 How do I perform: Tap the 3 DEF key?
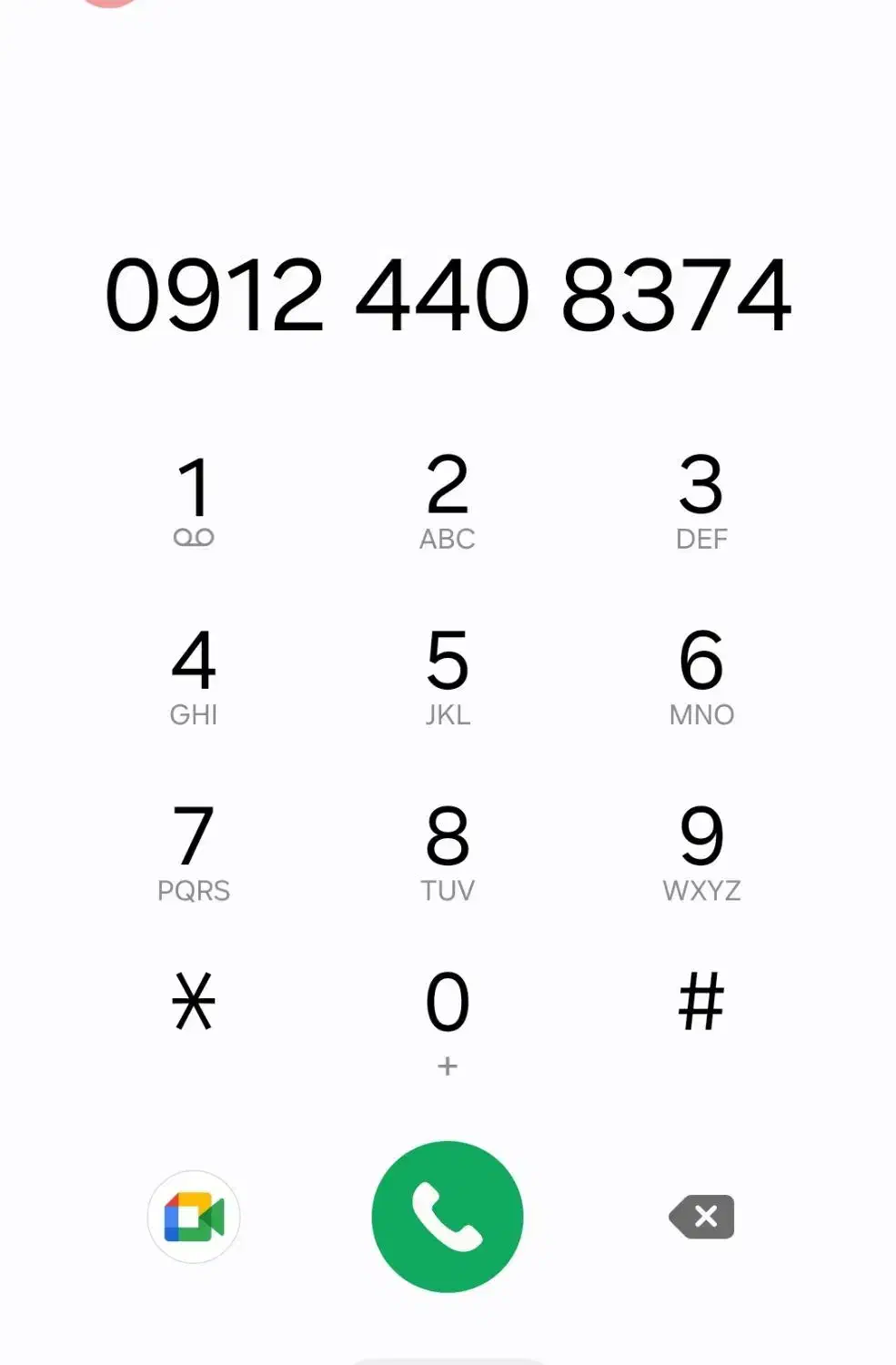point(701,501)
